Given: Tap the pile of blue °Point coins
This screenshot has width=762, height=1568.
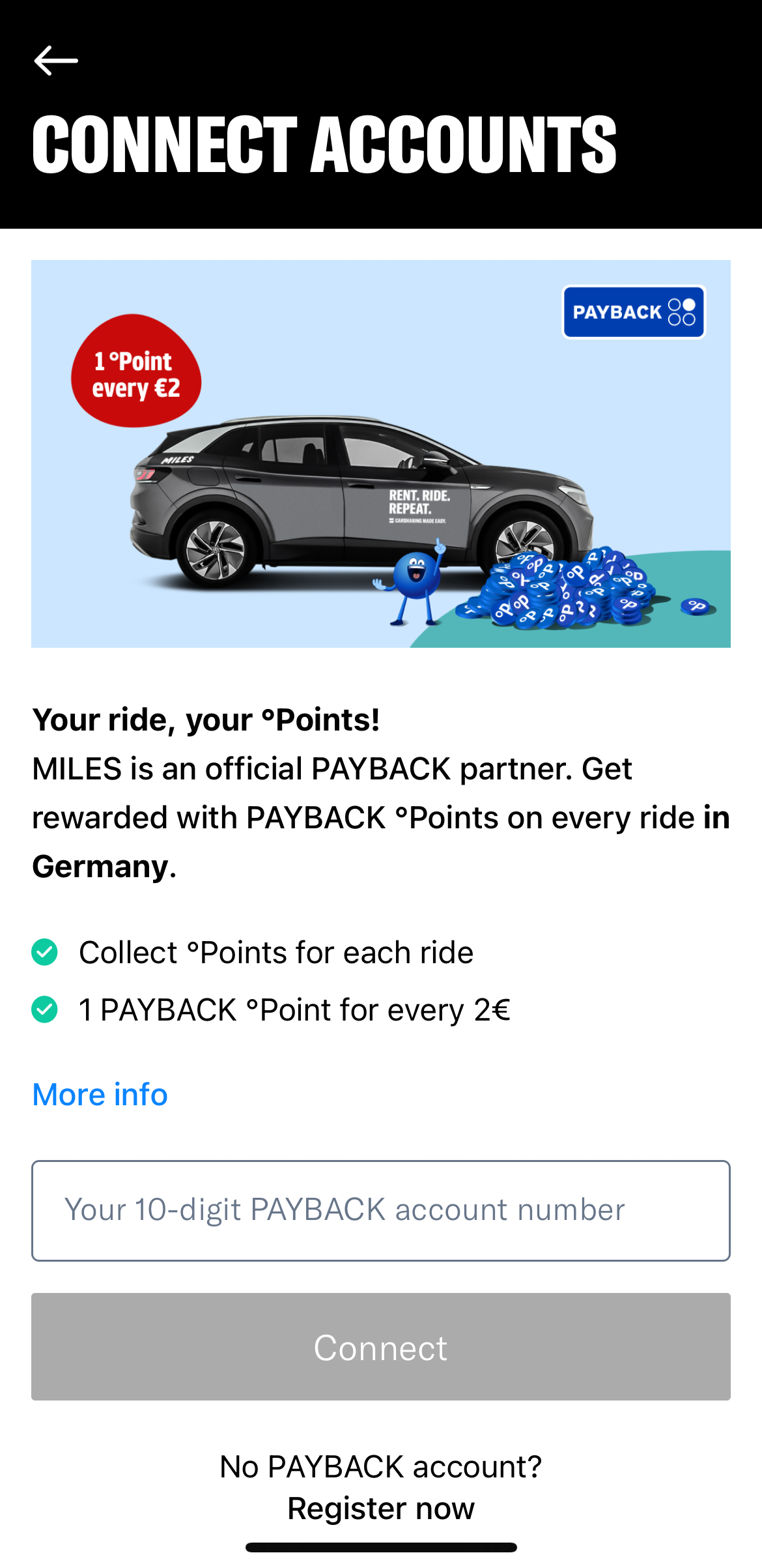Looking at the screenshot, I should (x=560, y=590).
